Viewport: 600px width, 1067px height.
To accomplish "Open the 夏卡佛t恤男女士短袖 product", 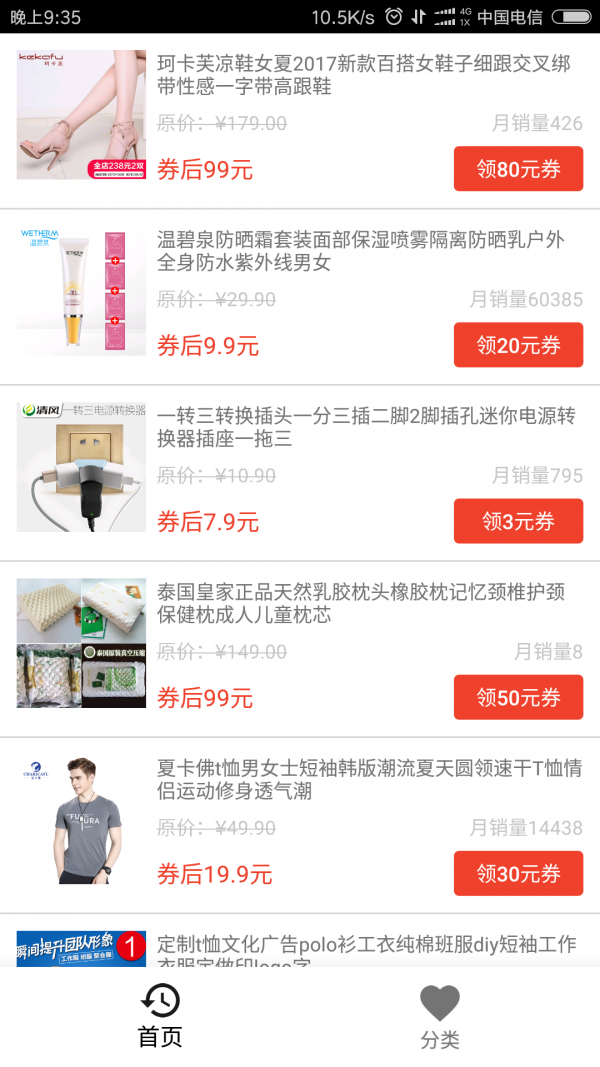I will click(368, 780).
